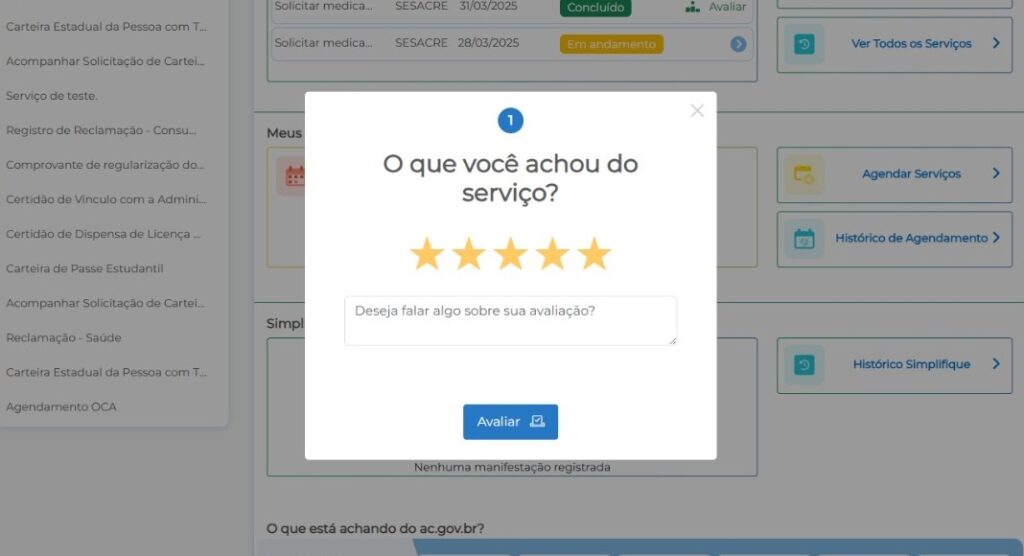Submit rating with Avaliar button
The image size is (1024, 556).
coord(510,422)
